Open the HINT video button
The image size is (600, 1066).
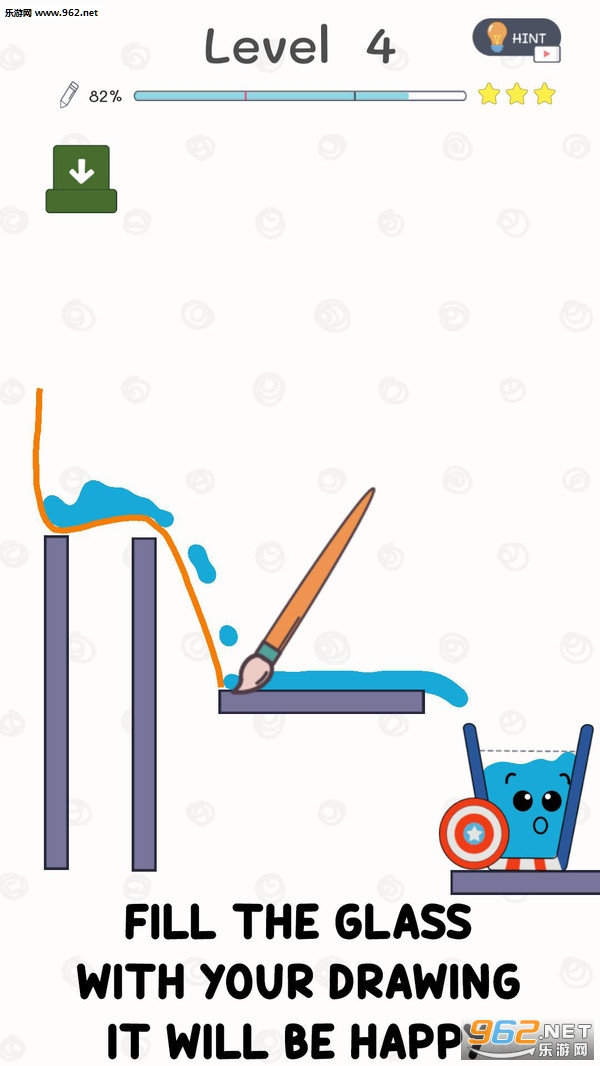(516, 38)
